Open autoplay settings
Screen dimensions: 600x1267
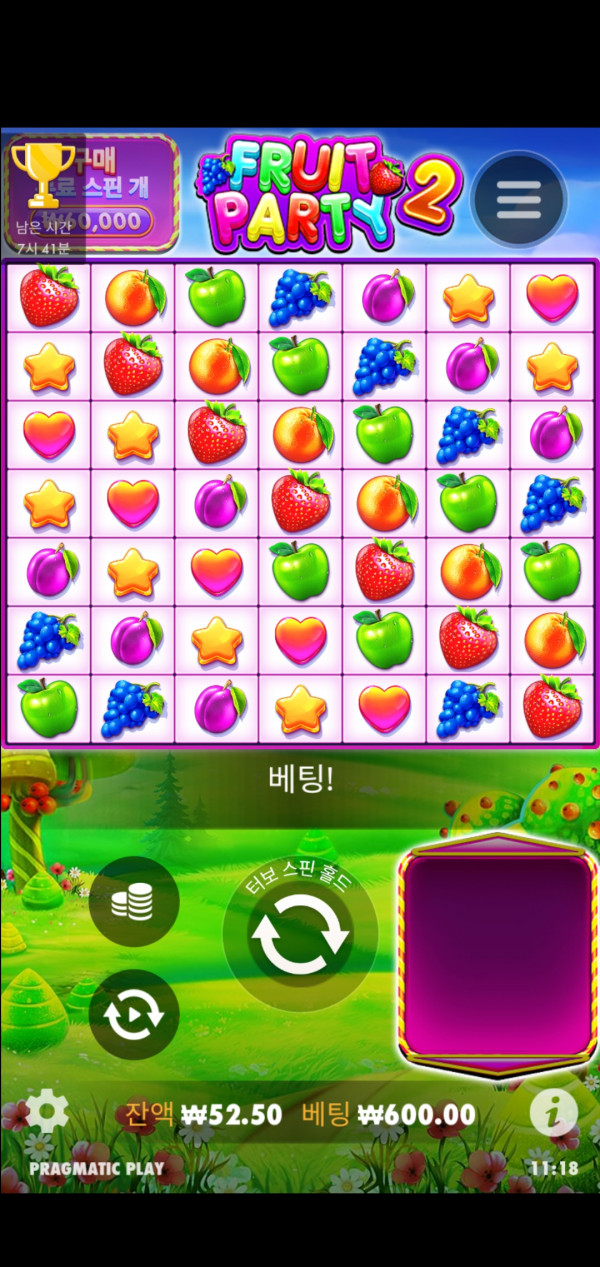pyautogui.click(x=133, y=1015)
